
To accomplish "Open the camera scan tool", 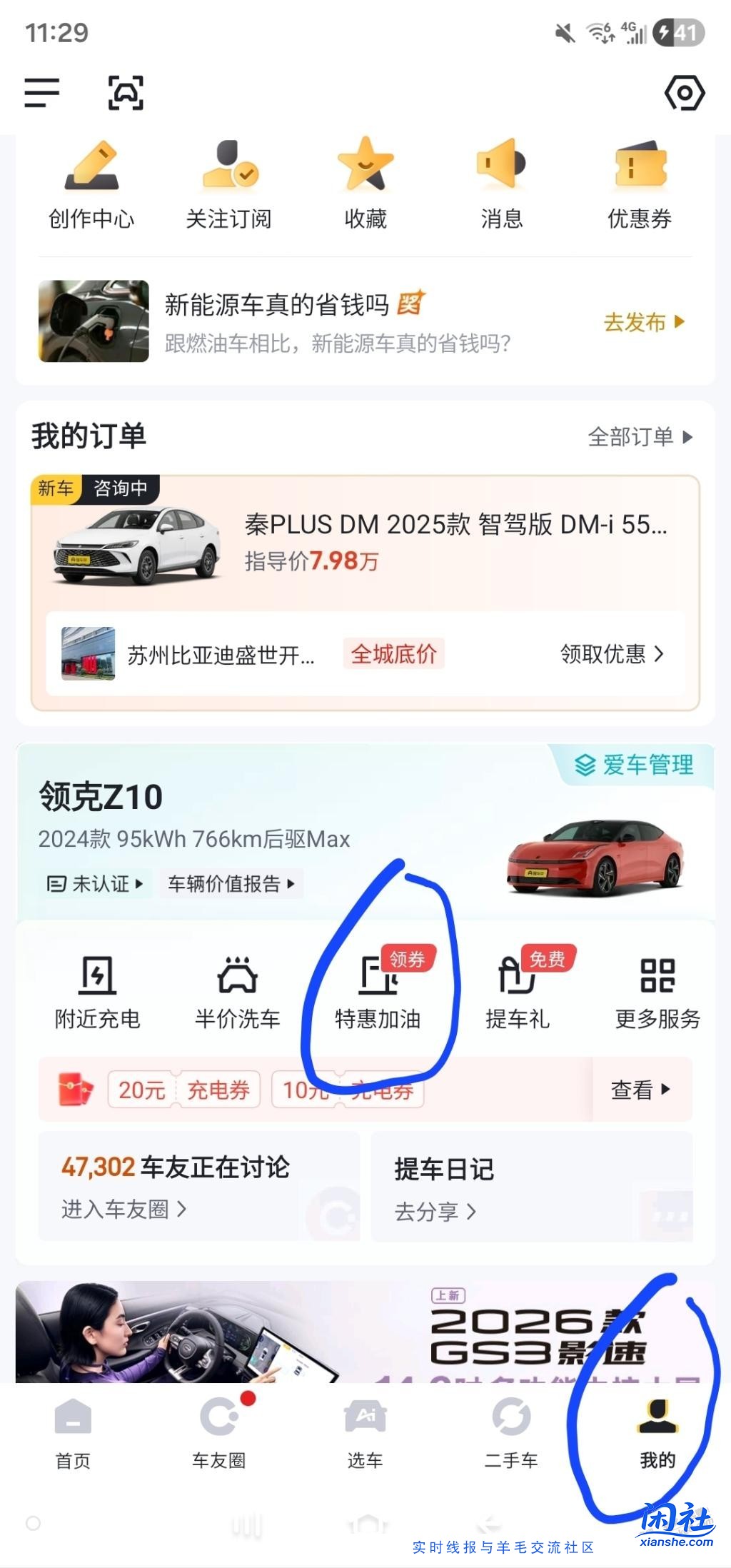I will pyautogui.click(x=126, y=93).
